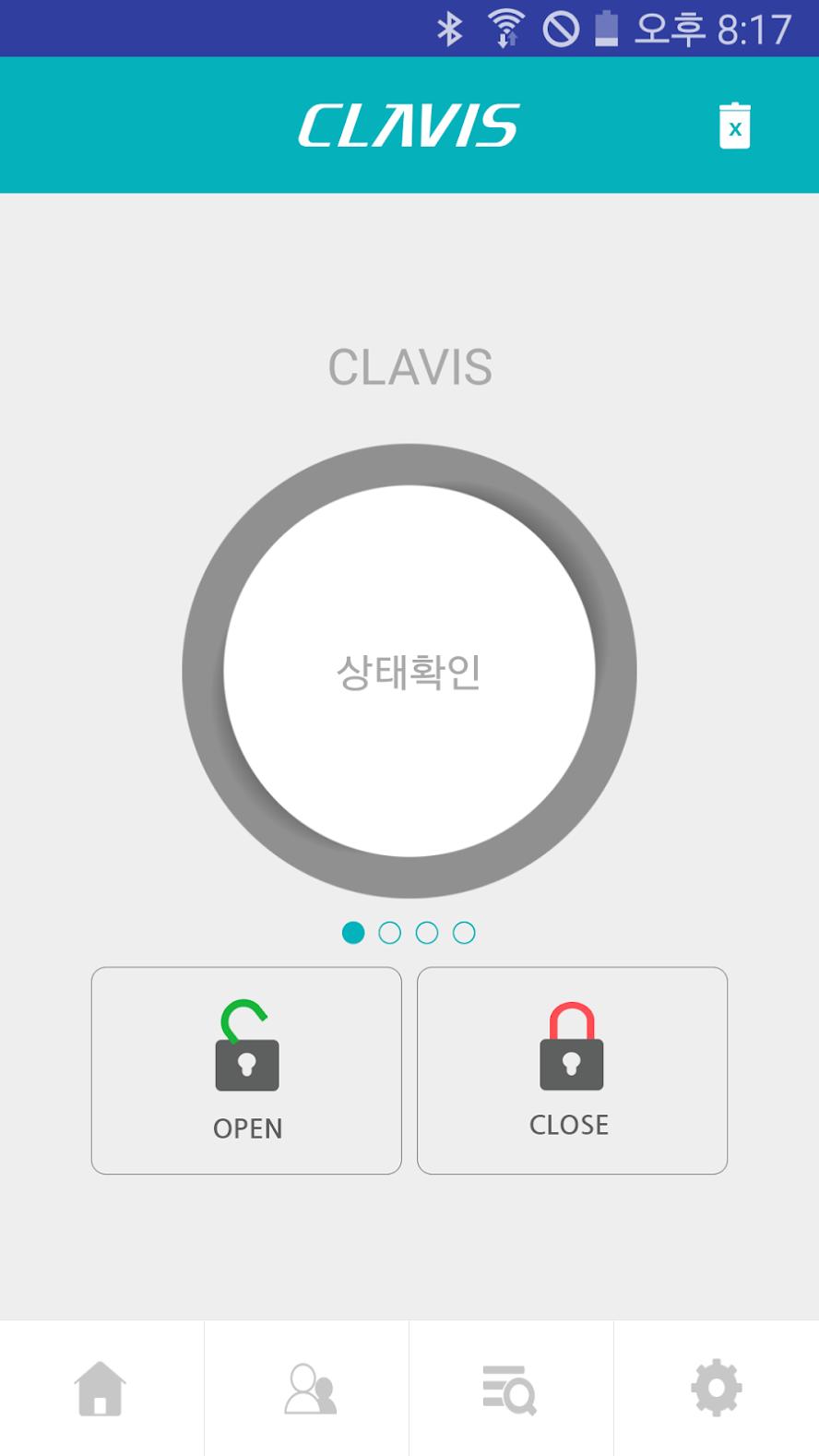The width and height of the screenshot is (819, 1456).
Task: Select the second page indicator dot
Action: point(390,933)
